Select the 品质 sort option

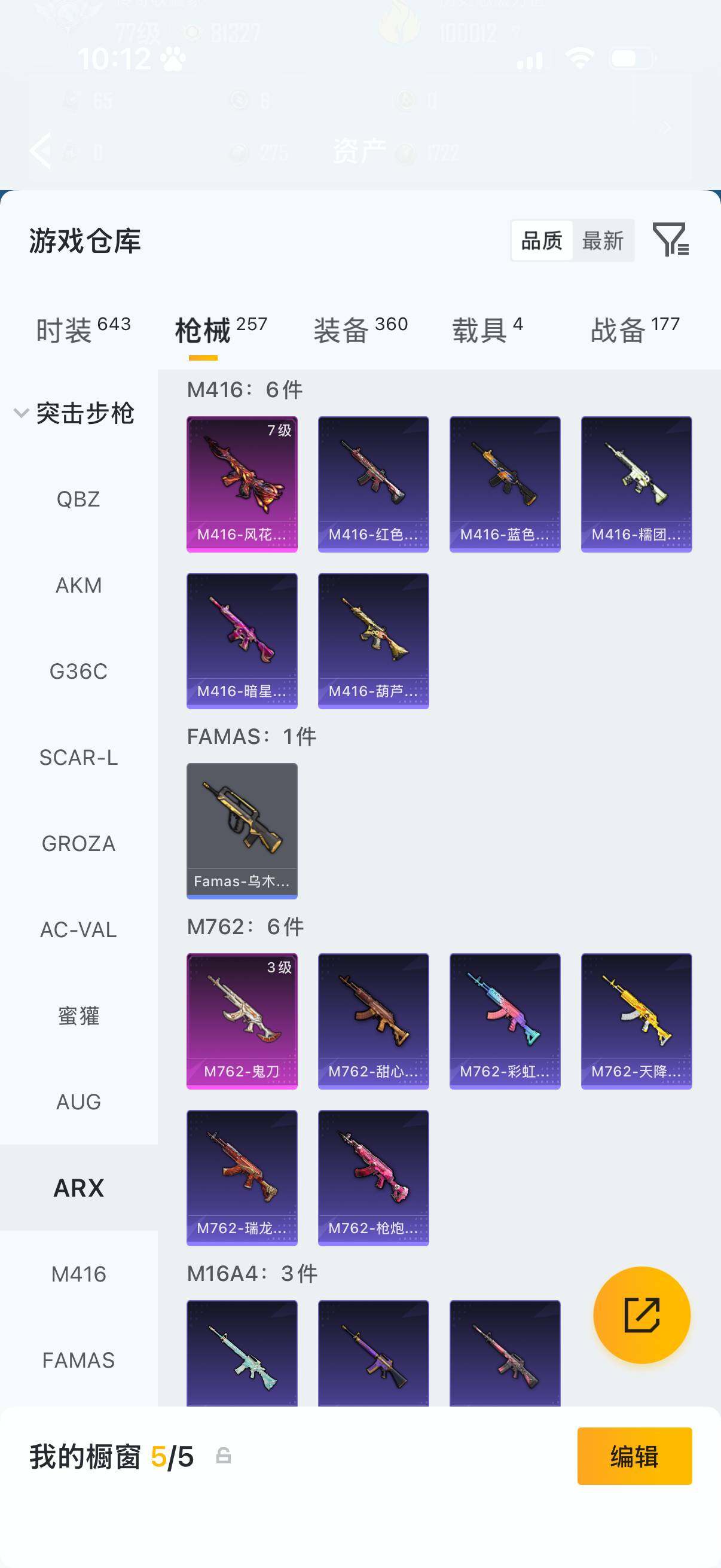(x=542, y=240)
